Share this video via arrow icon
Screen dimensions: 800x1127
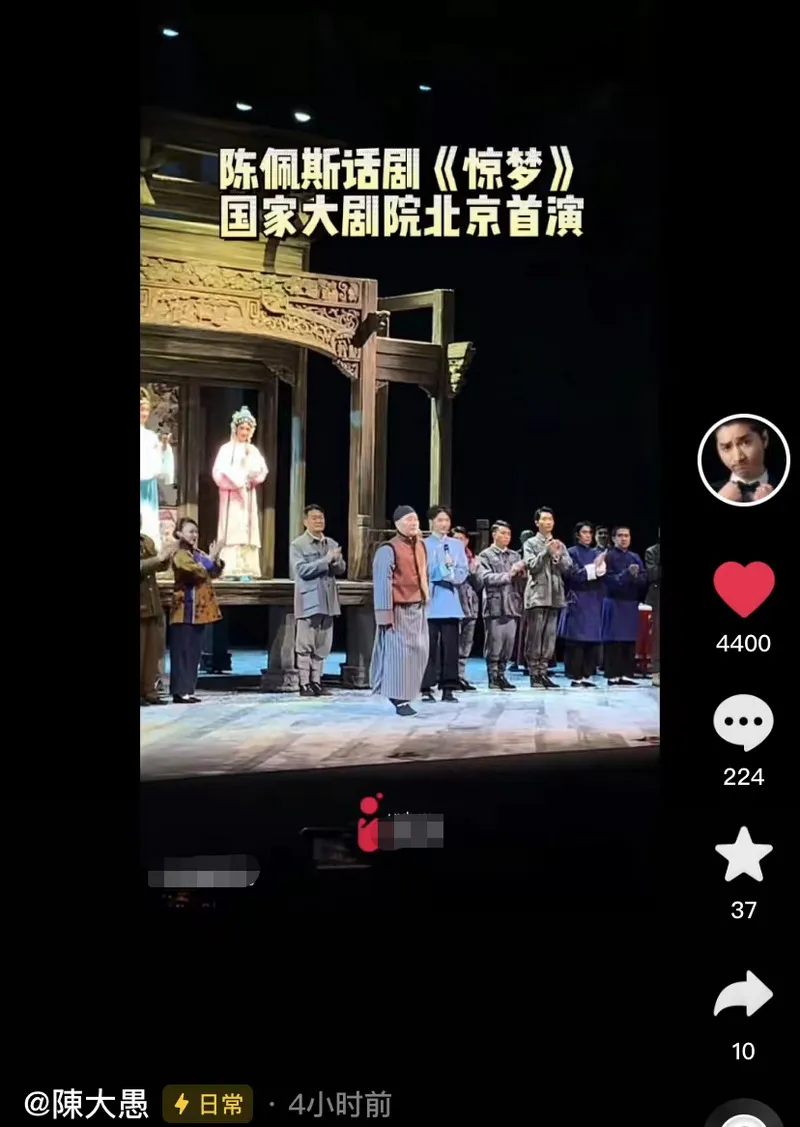[743, 996]
